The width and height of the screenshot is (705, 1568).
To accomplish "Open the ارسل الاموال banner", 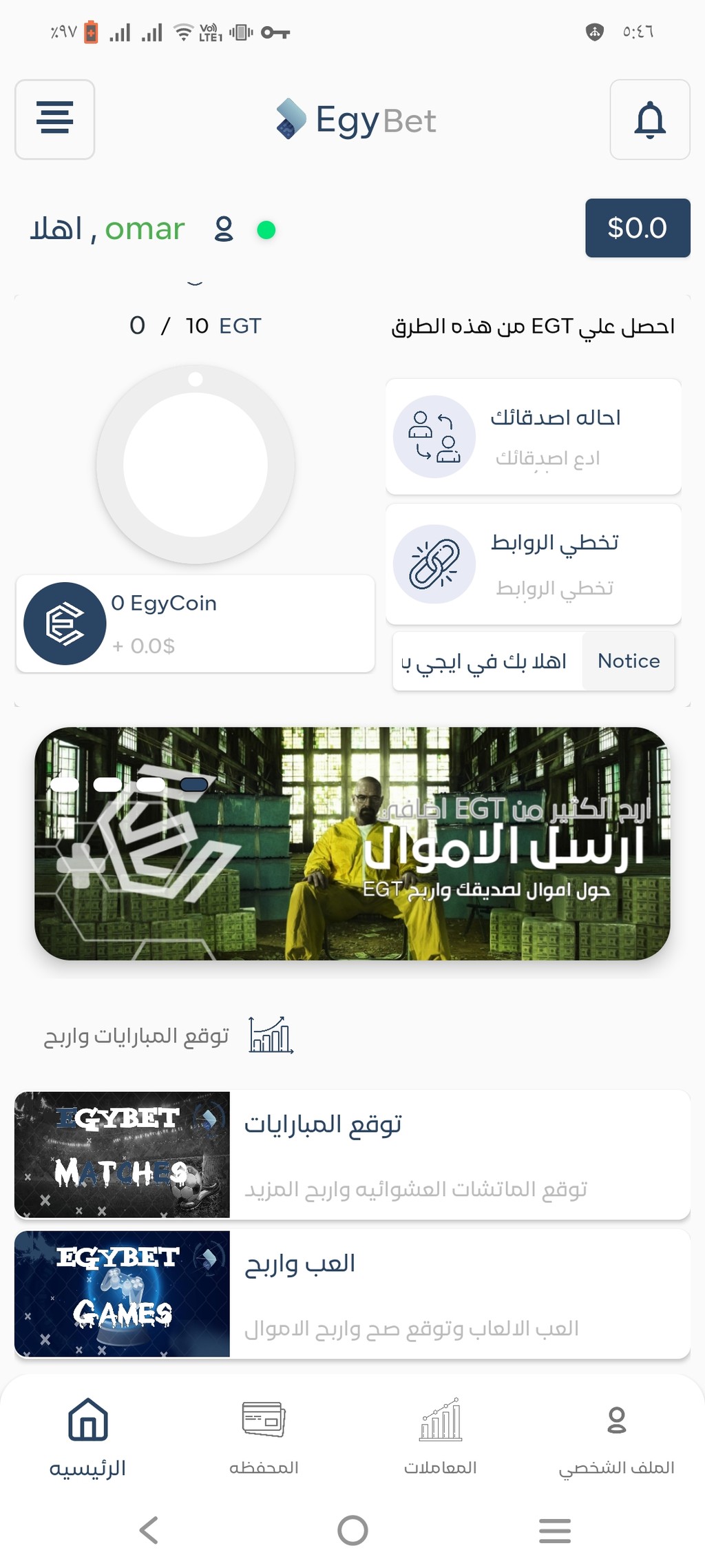I will click(x=352, y=843).
